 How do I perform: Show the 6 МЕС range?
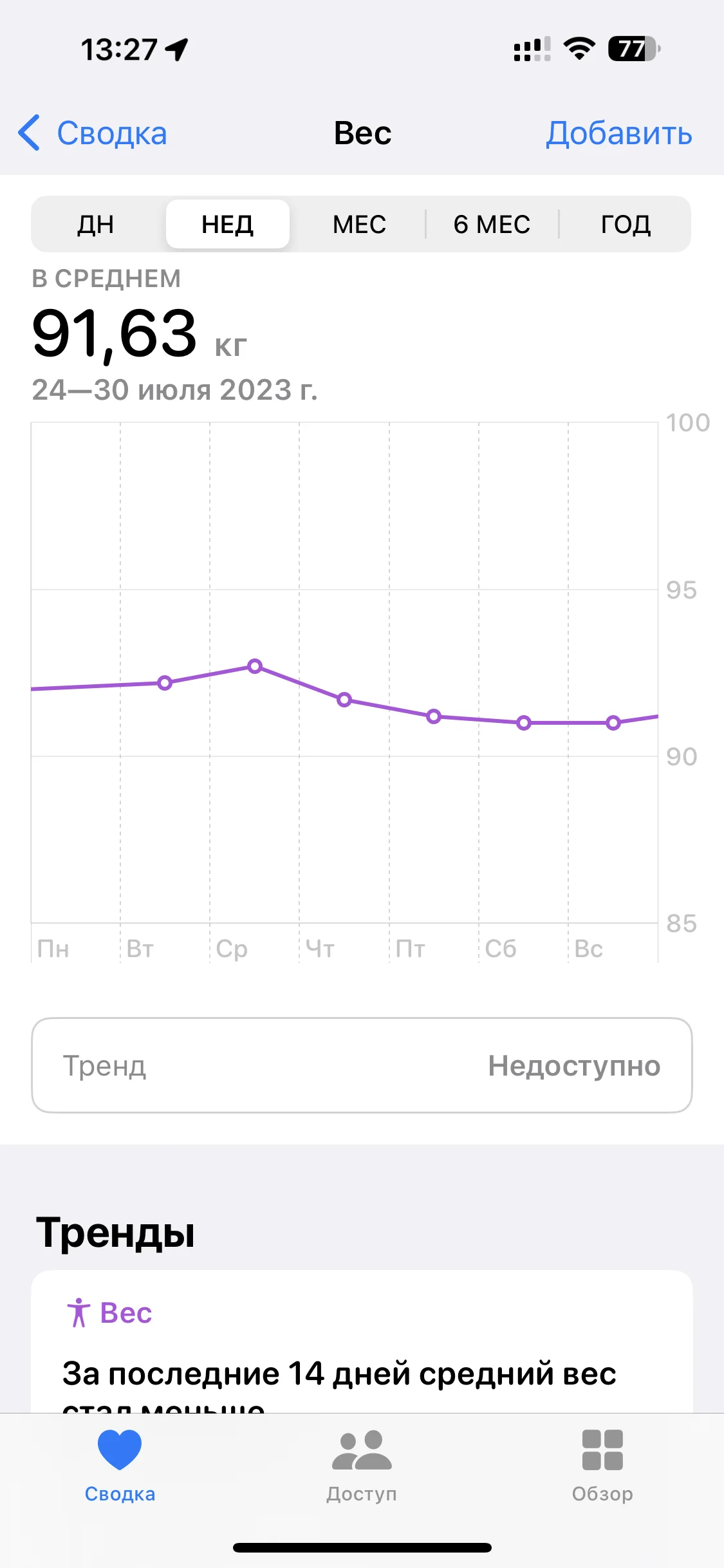(x=492, y=225)
